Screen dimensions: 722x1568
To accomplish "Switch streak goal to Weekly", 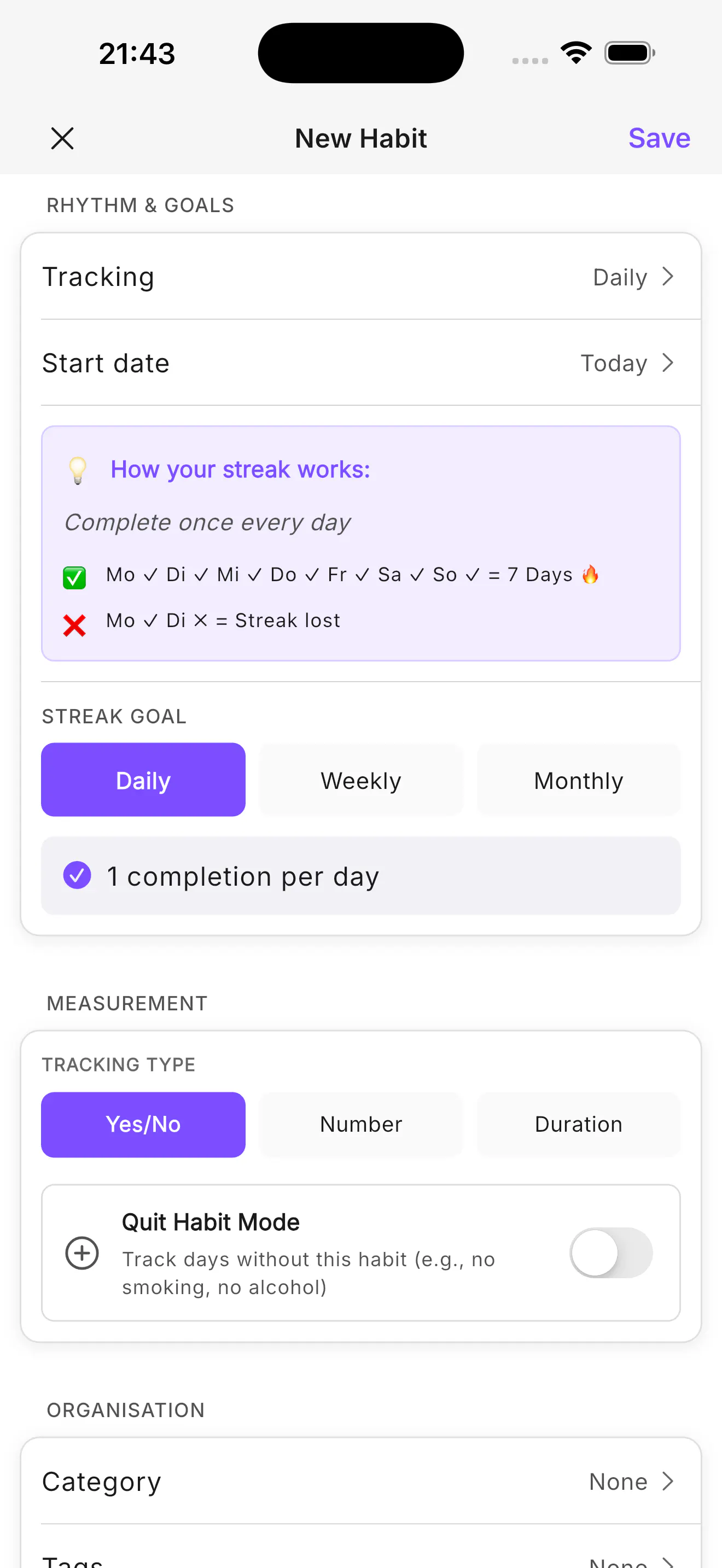I will click(361, 780).
